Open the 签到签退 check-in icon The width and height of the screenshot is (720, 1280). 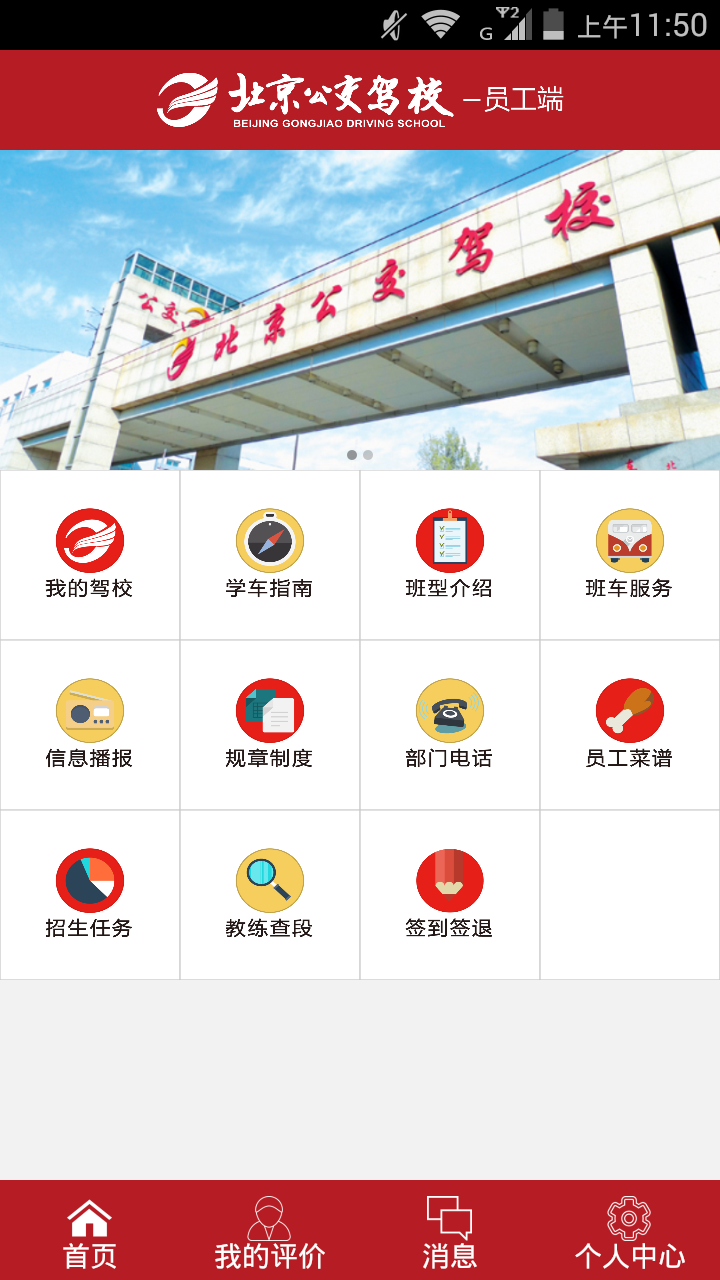pos(449,878)
